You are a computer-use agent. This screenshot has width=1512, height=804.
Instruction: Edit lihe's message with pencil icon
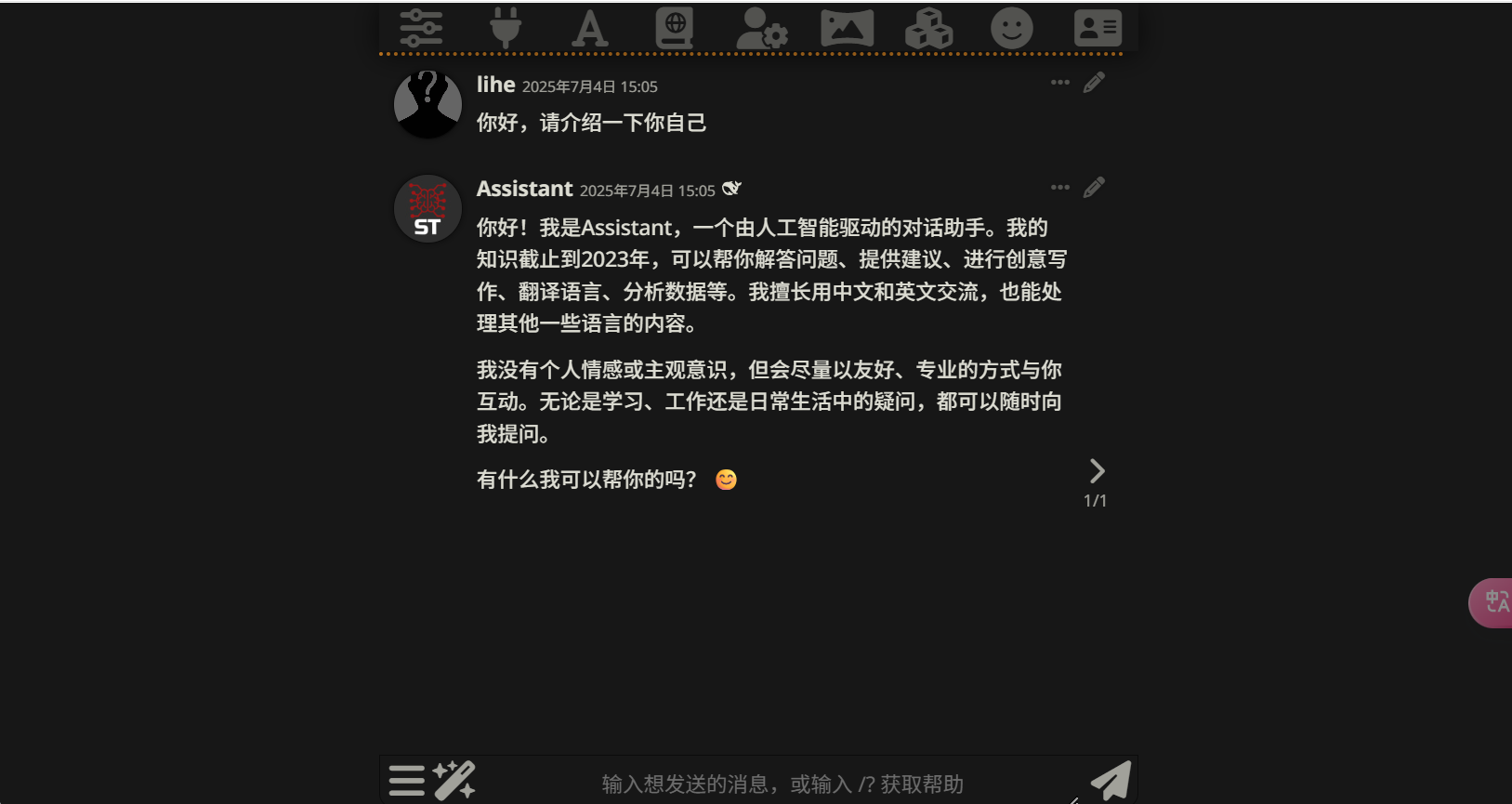1094,83
